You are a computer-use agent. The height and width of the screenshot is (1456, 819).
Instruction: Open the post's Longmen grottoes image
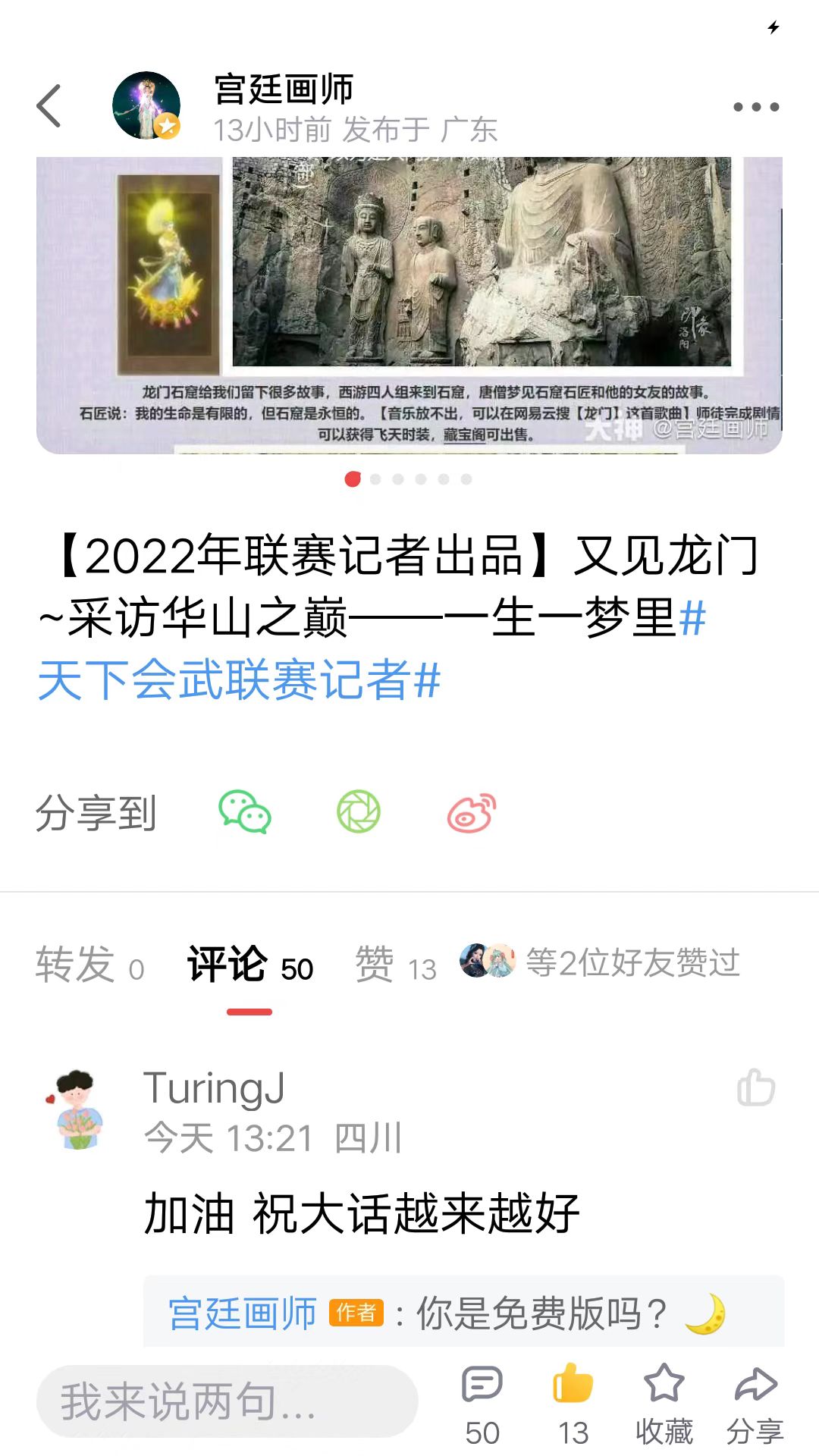pos(409,305)
